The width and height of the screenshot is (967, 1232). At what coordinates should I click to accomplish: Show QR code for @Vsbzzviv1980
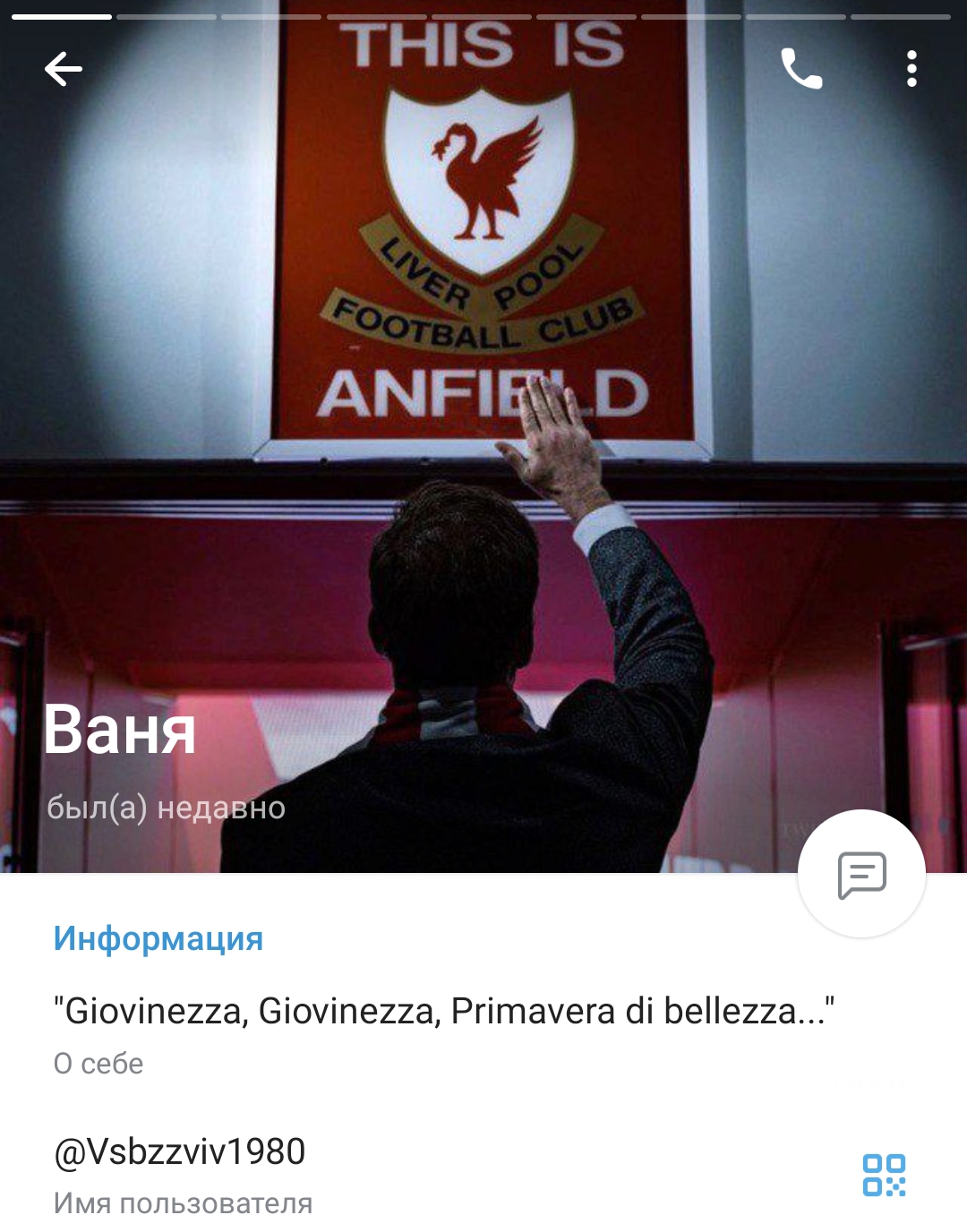(884, 1175)
